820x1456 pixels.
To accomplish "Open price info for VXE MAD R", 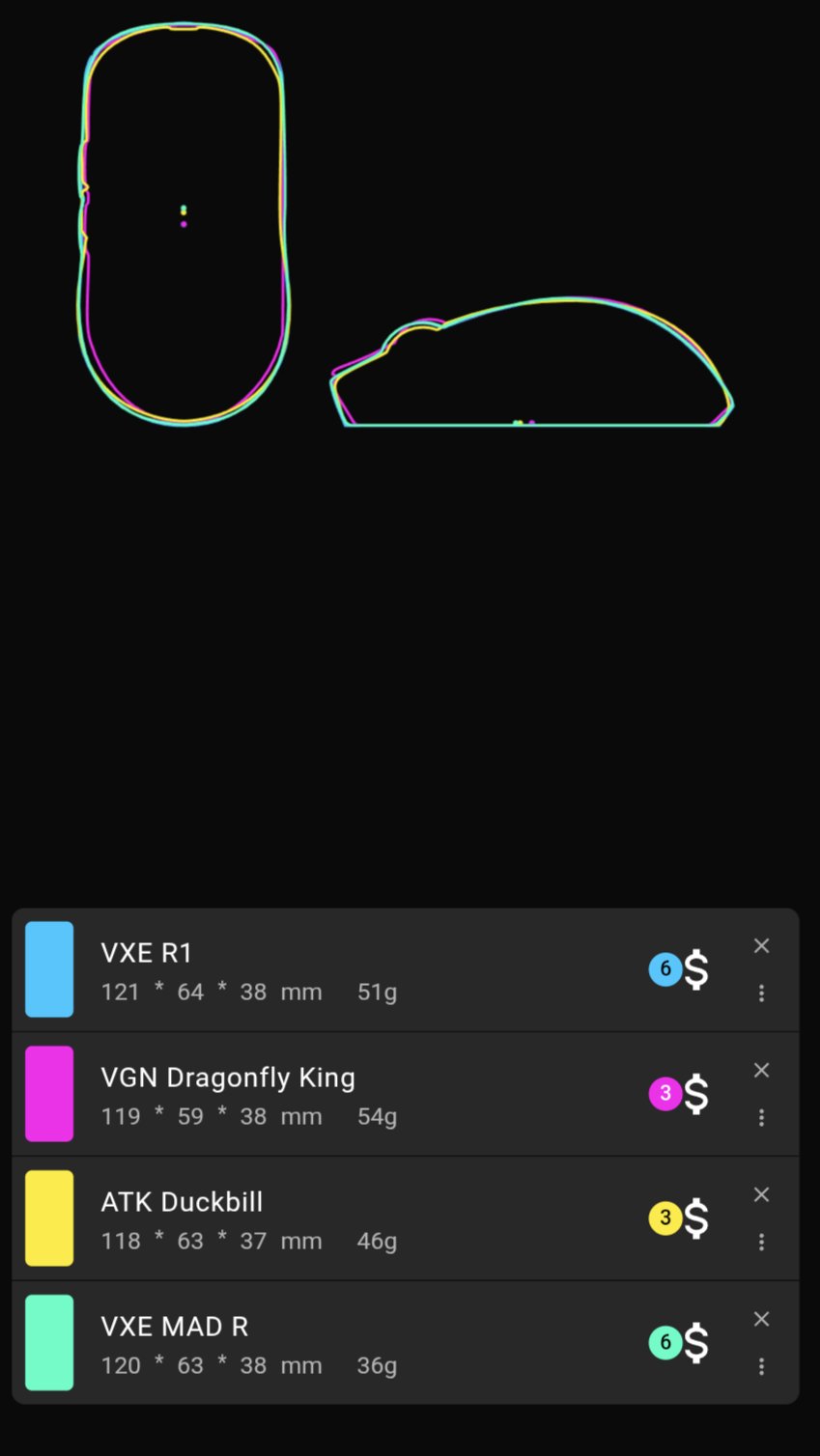I will 679,1343.
